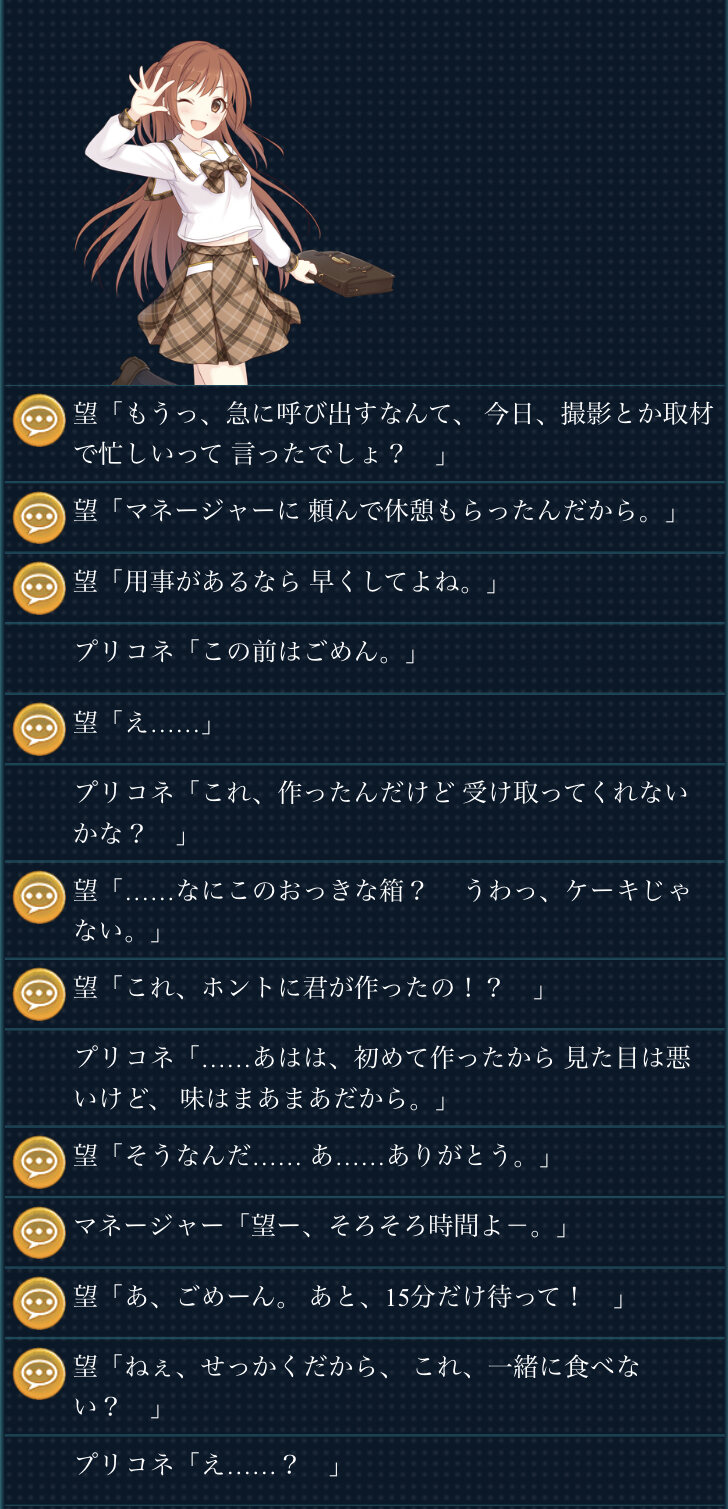Tap the bubble icon on マネージャー's line

(x=39, y=1232)
